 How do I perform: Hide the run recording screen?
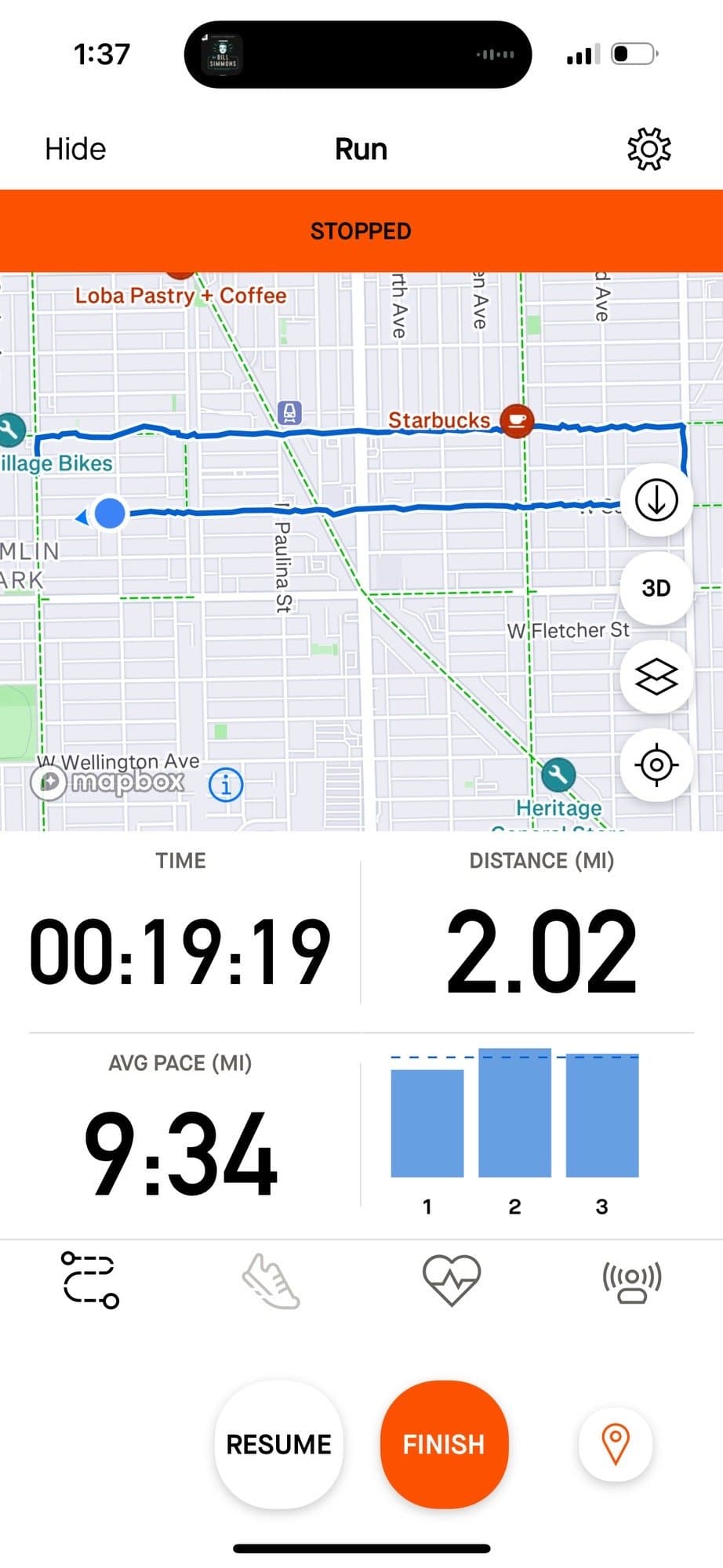pyautogui.click(x=75, y=149)
